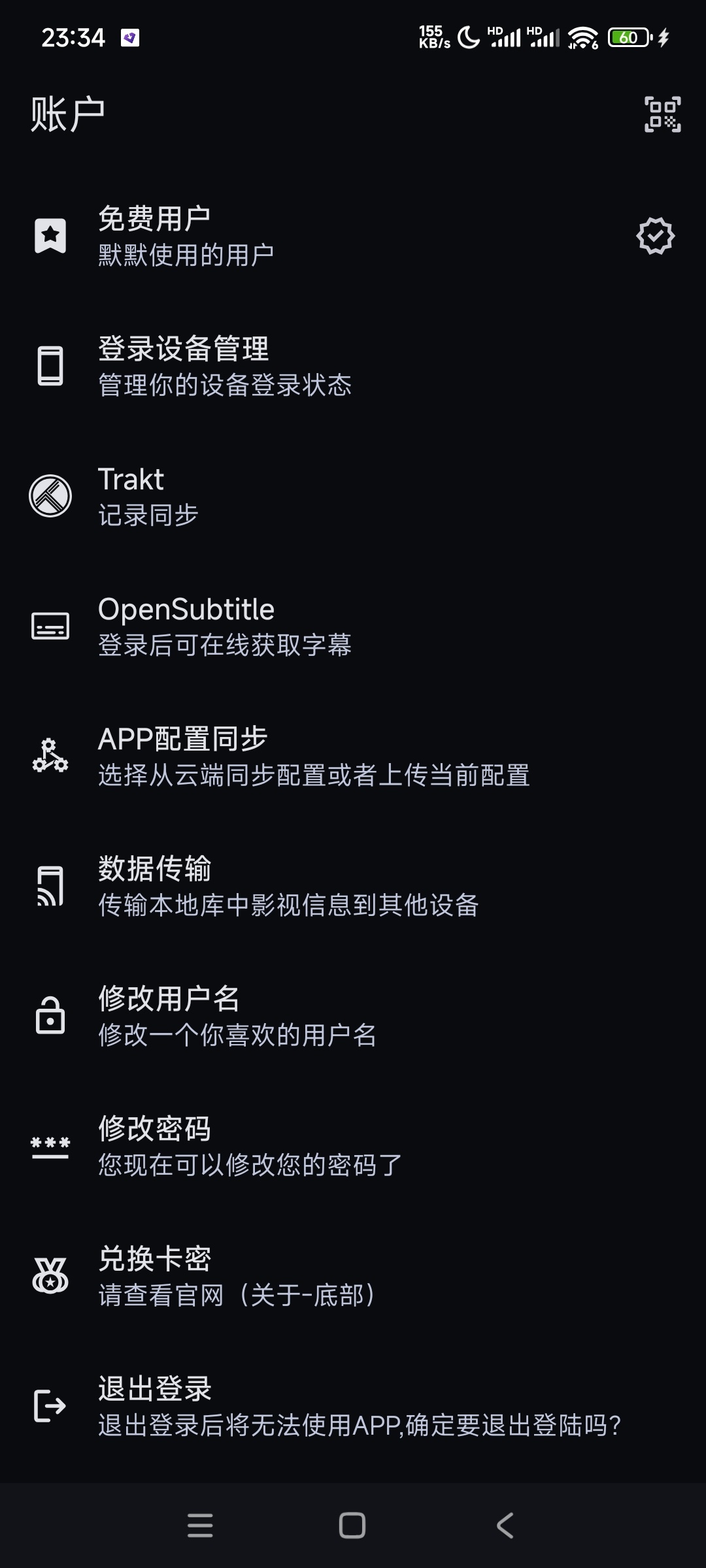Go back with the system back button
The image size is (706, 1568).
505,1526
